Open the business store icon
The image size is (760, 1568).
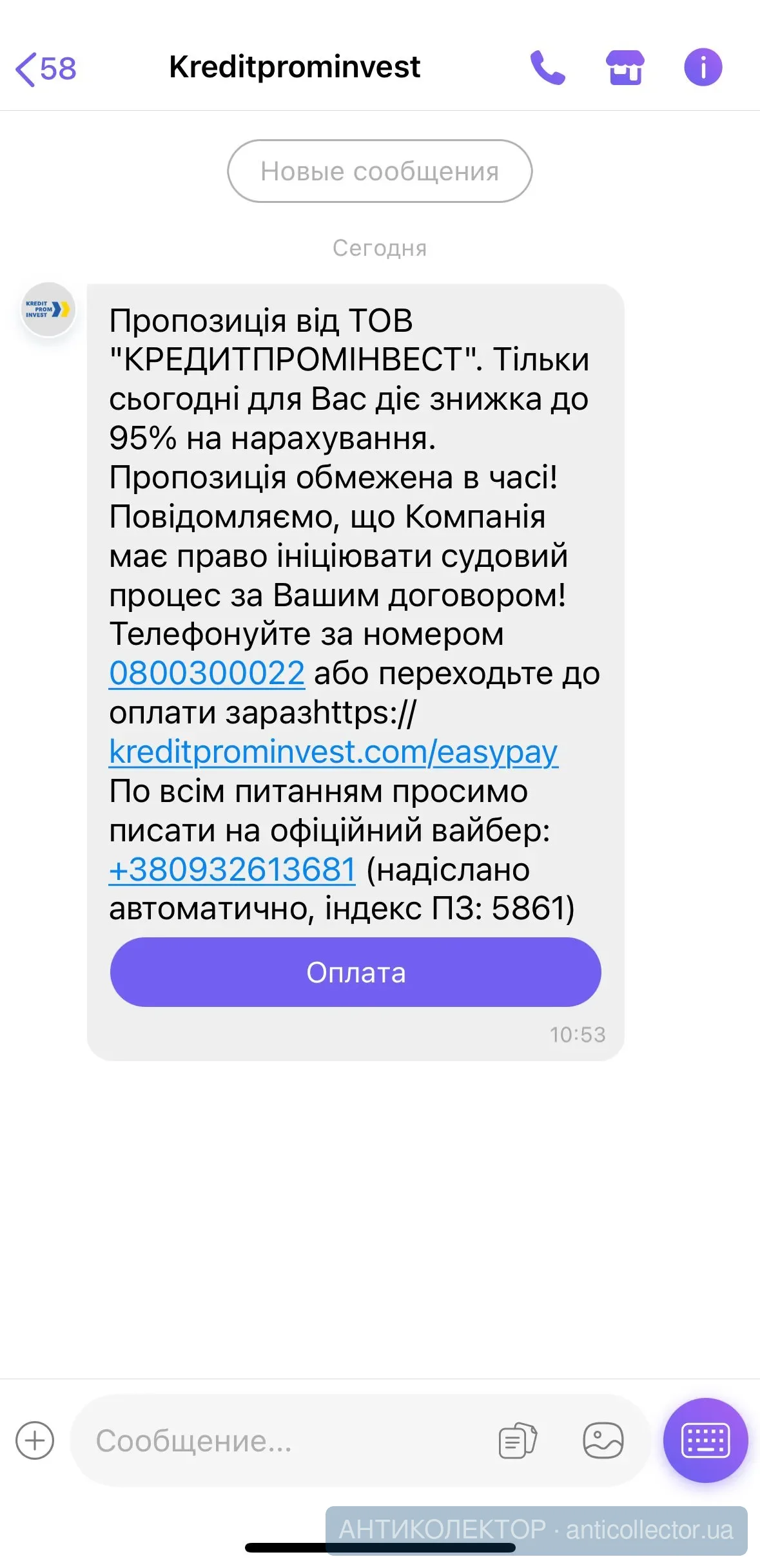[625, 68]
